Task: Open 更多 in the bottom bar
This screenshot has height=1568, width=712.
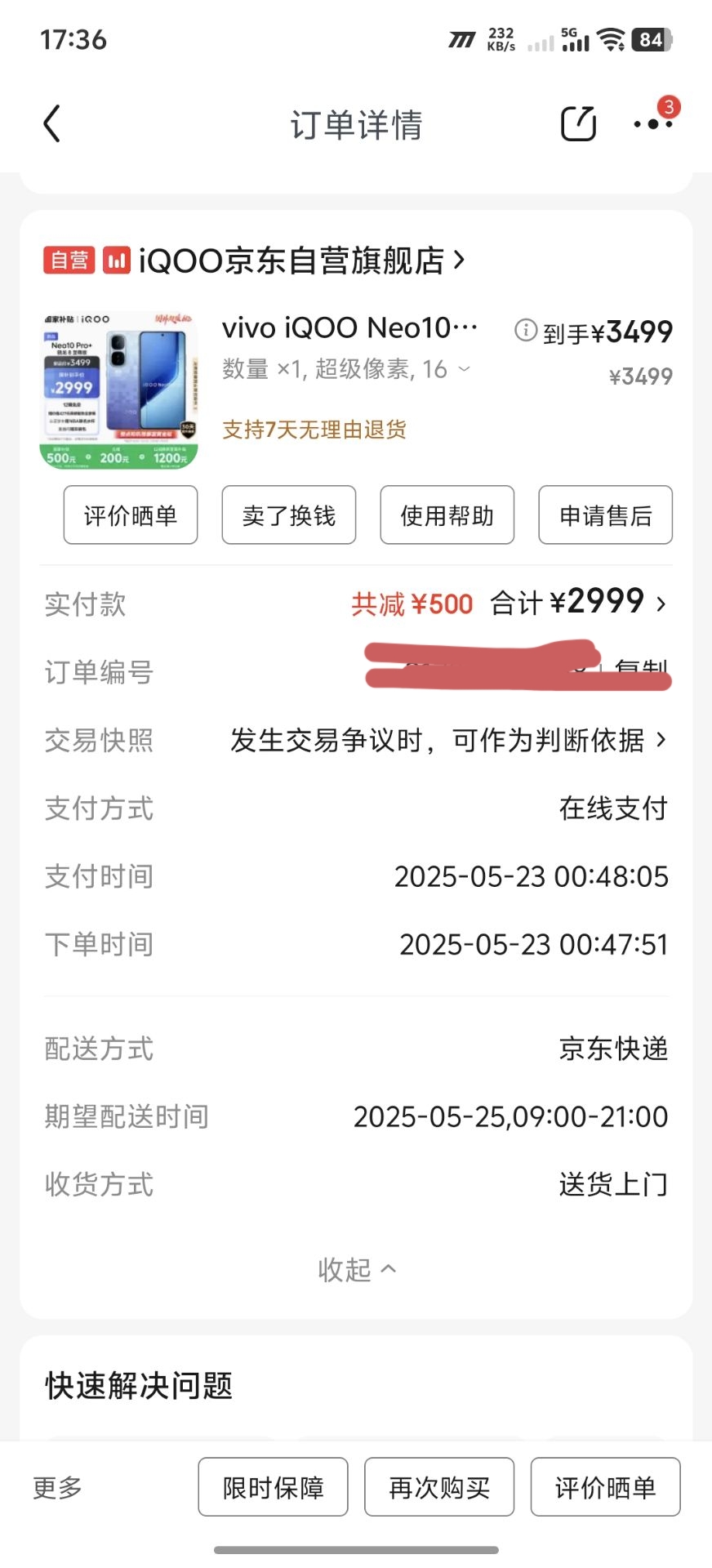Action: (58, 1487)
